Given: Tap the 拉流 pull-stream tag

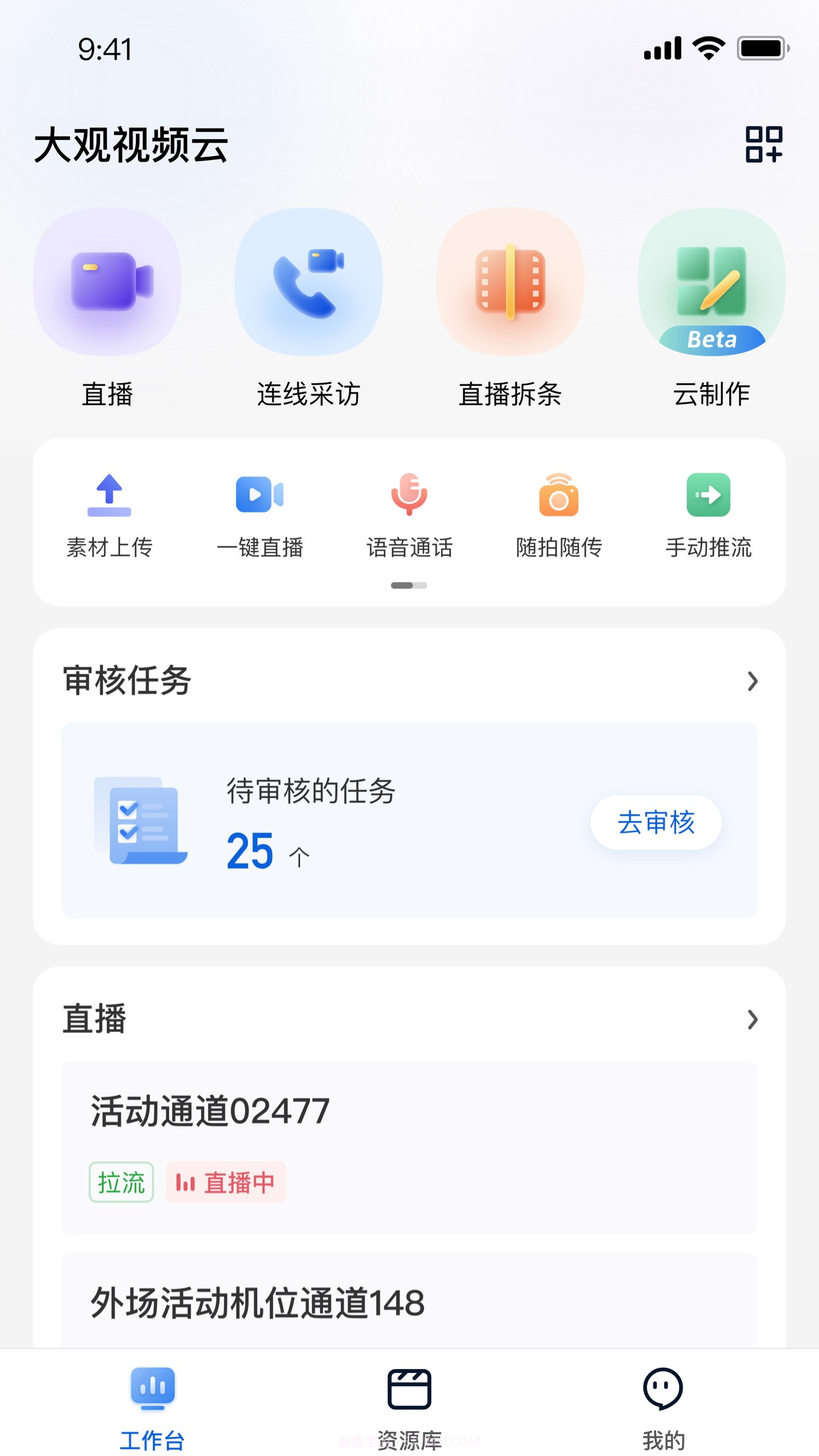Looking at the screenshot, I should click(x=121, y=1182).
